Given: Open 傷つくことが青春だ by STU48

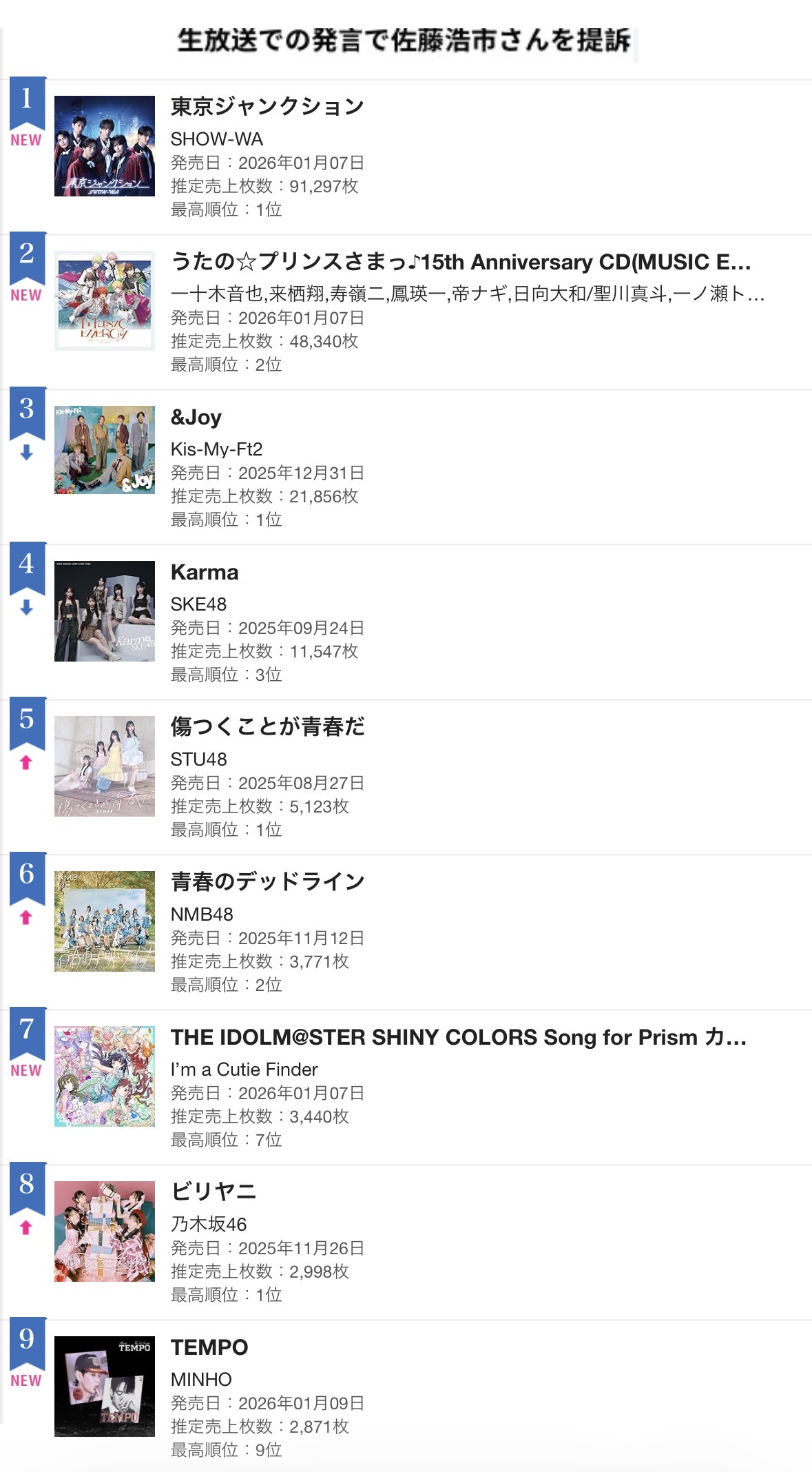Looking at the screenshot, I should [267, 727].
